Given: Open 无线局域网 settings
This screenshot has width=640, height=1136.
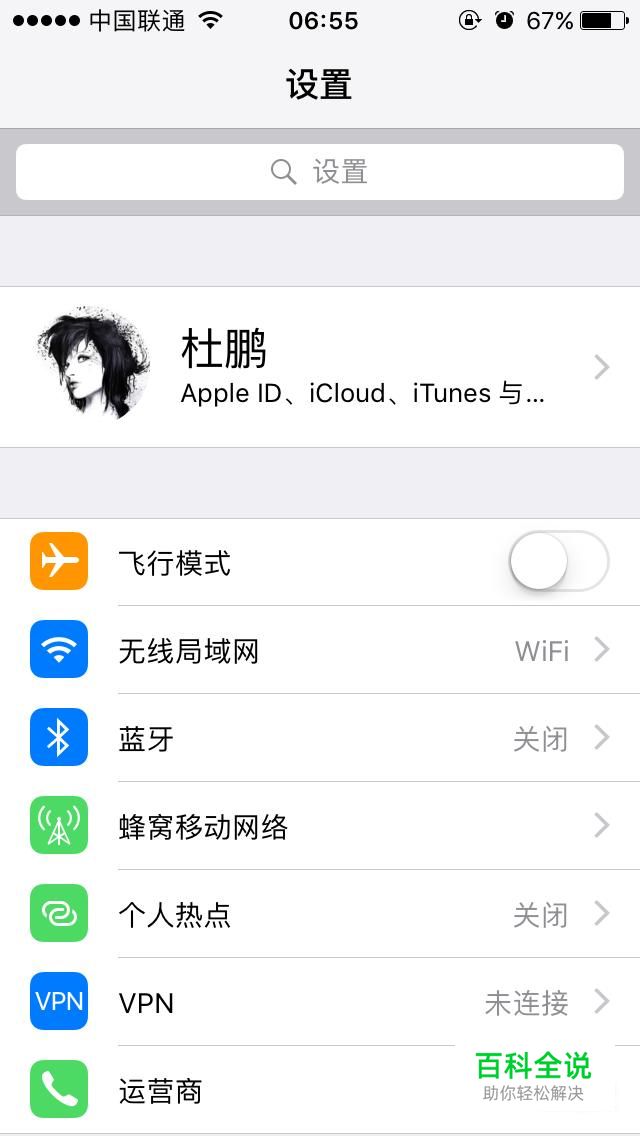Looking at the screenshot, I should [320, 651].
